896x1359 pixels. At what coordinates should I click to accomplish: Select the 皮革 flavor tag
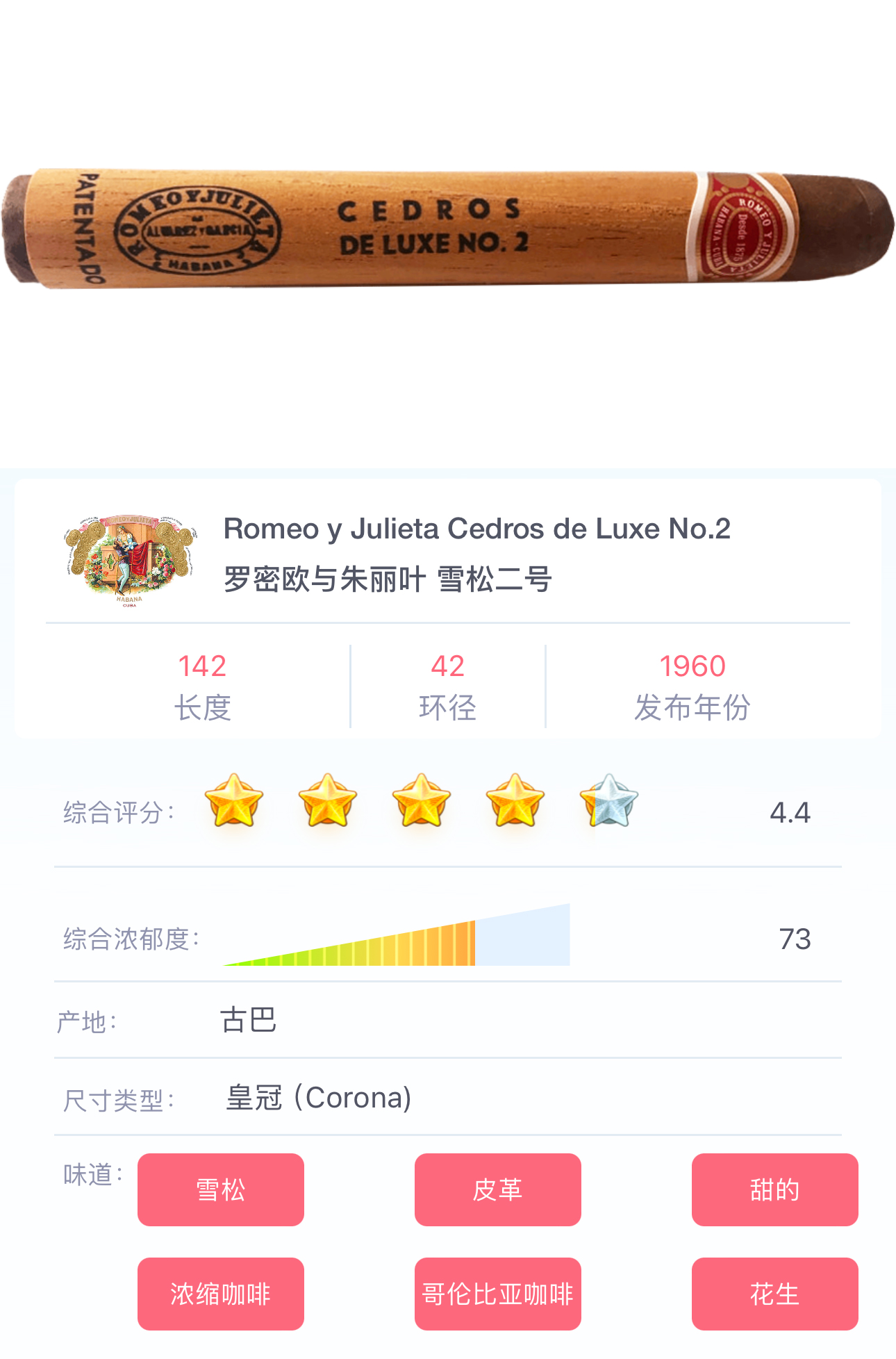497,1189
